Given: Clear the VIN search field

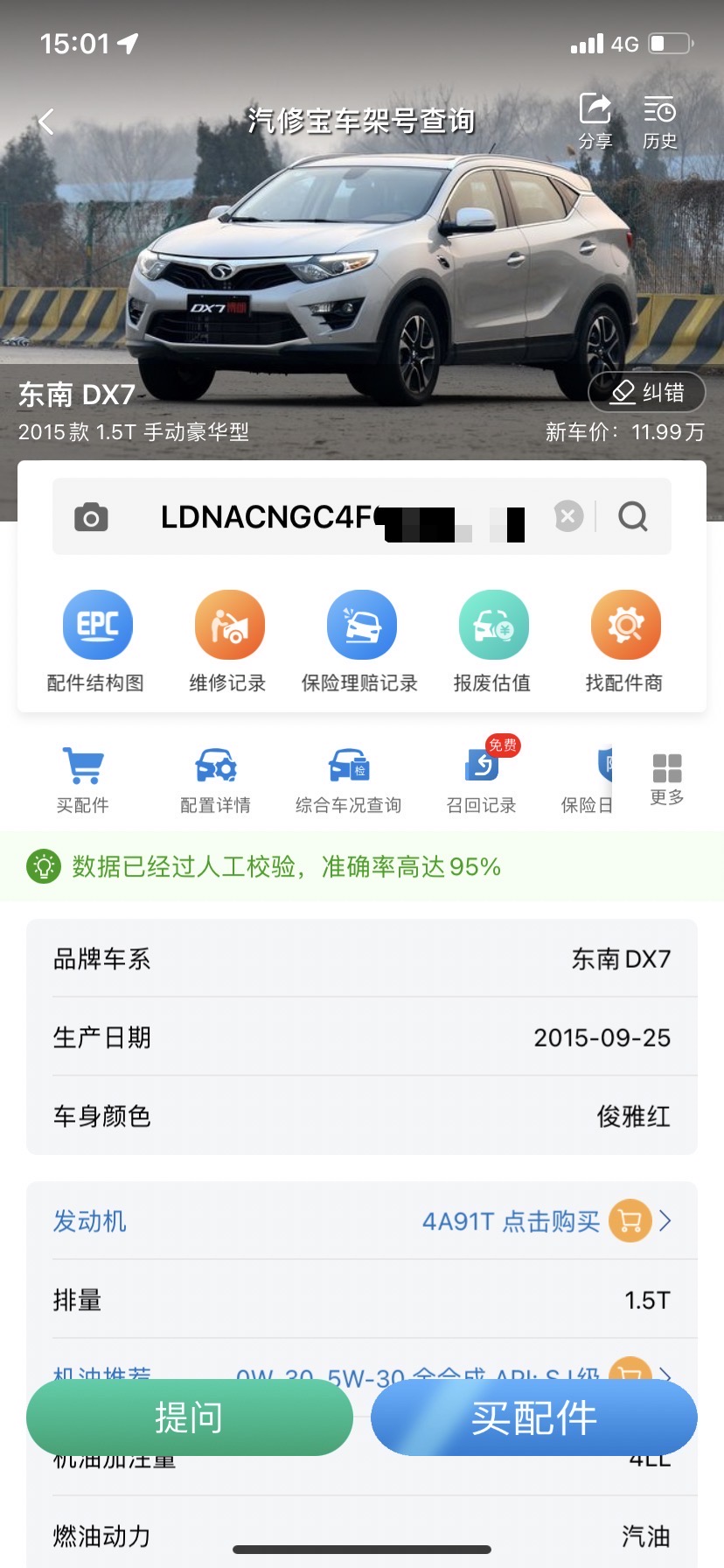Looking at the screenshot, I should coord(568,516).
